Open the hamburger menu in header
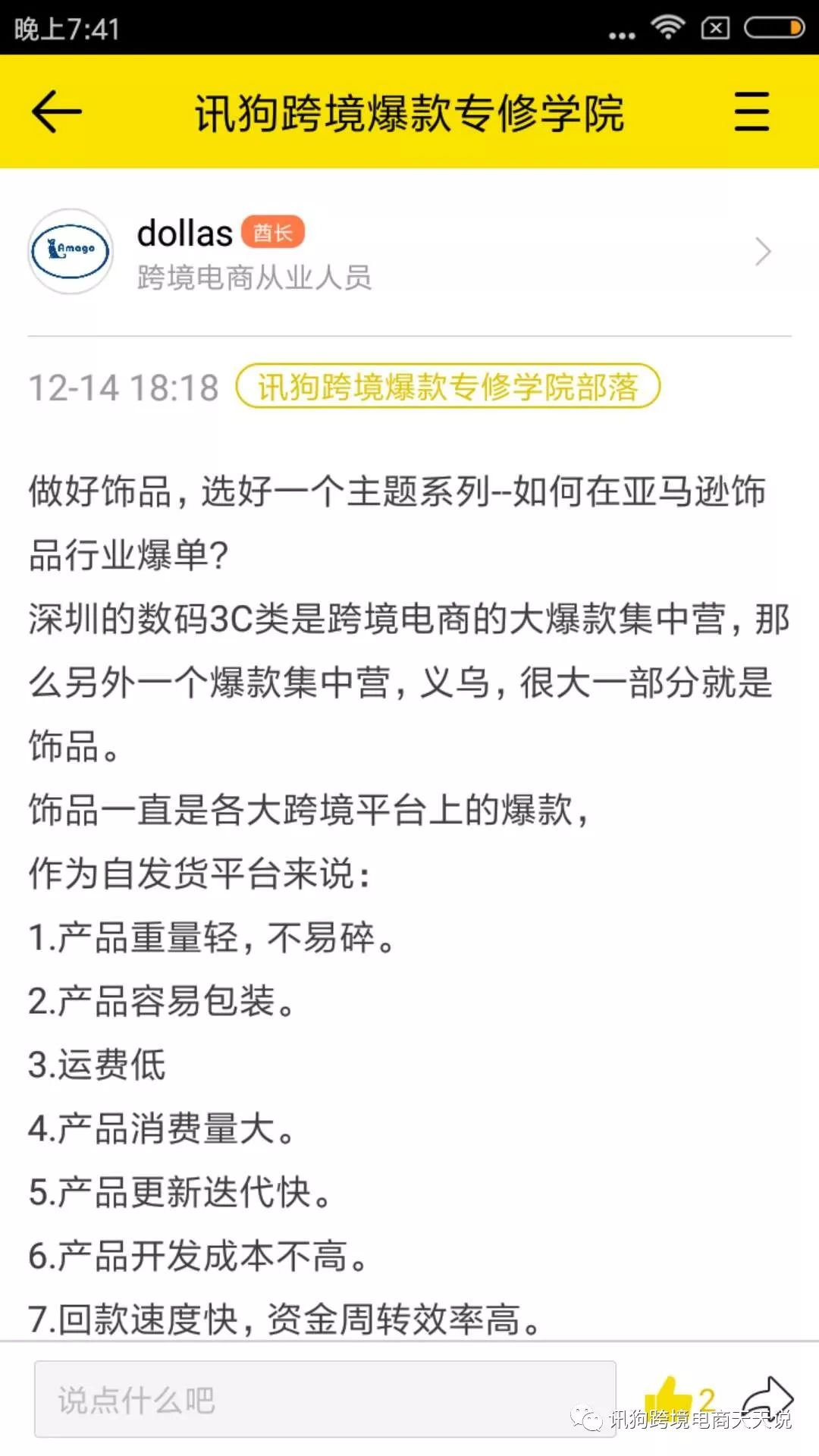 coord(752,111)
